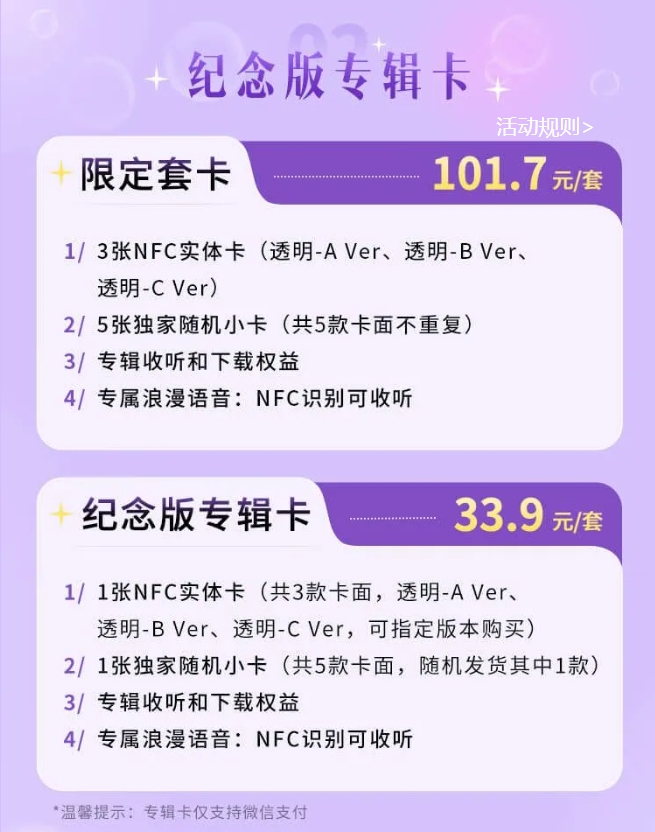Open the 活动规则 activity rules link
Image resolution: width=655 pixels, height=832 pixels.
pos(544,127)
